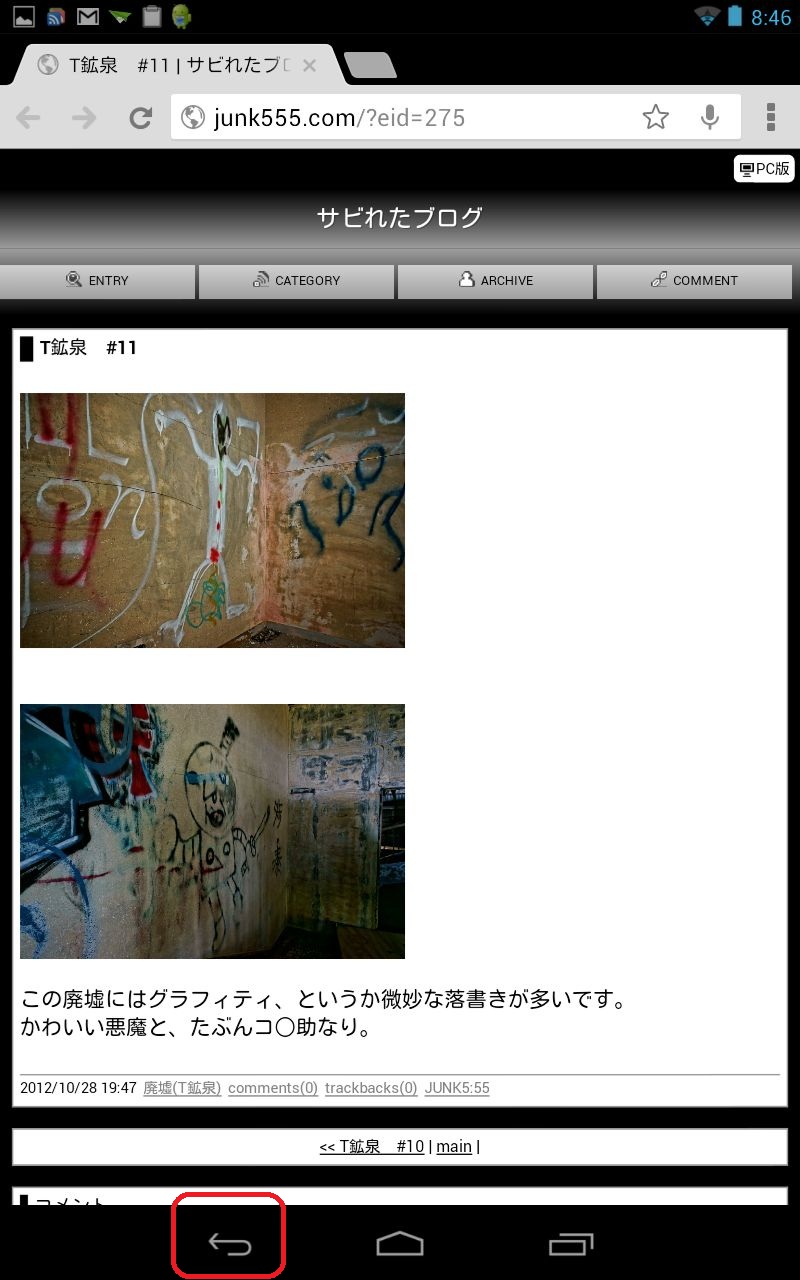The image size is (800, 1280).
Task: Open the ARCHIVE section
Action: pyautogui.click(x=496, y=281)
